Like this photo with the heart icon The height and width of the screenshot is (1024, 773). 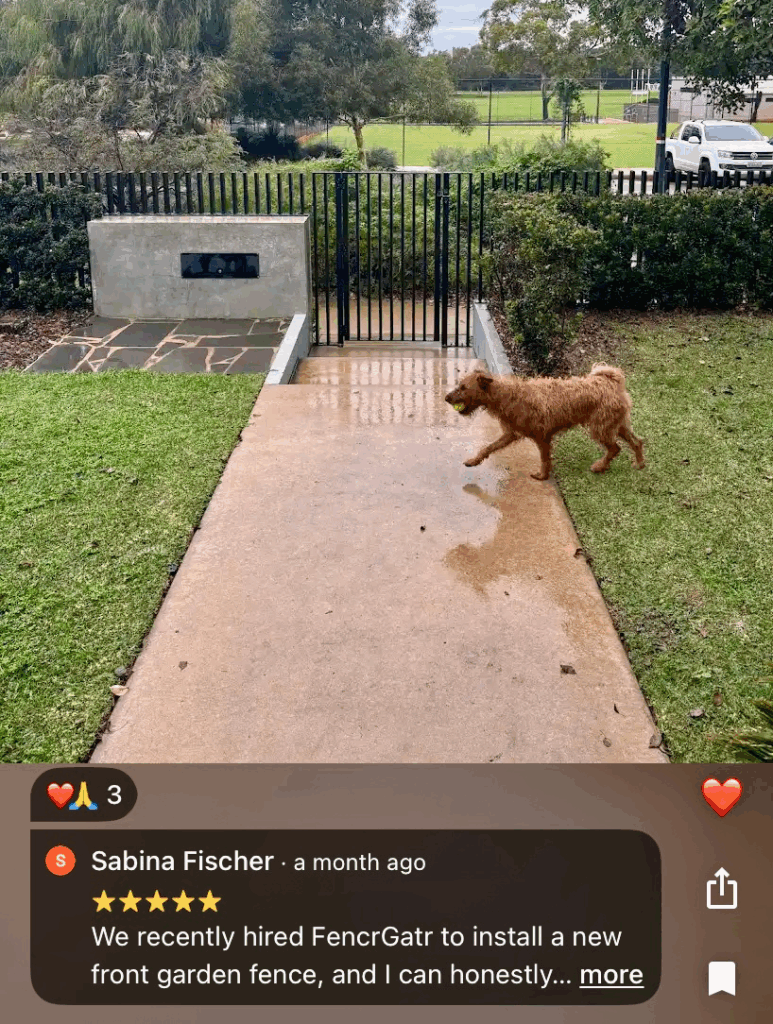[x=721, y=796]
